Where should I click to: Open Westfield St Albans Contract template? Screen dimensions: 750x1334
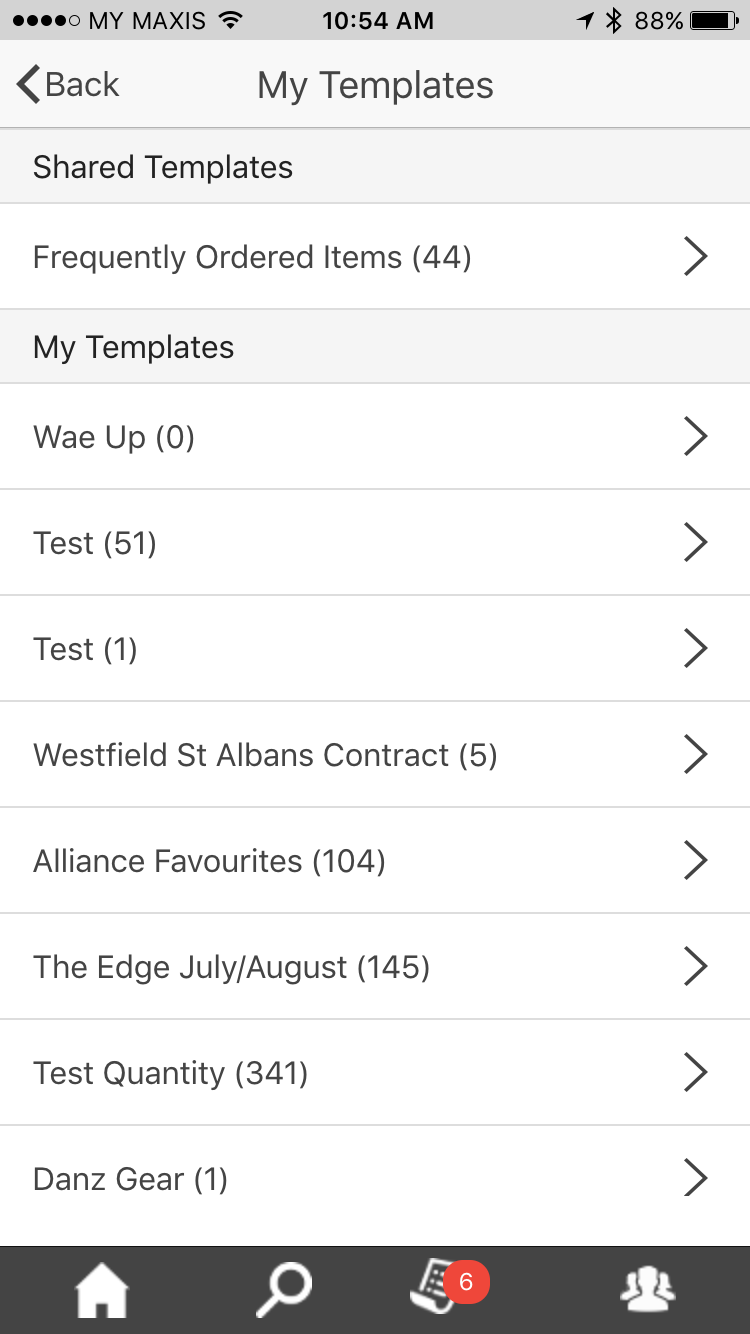tap(375, 755)
